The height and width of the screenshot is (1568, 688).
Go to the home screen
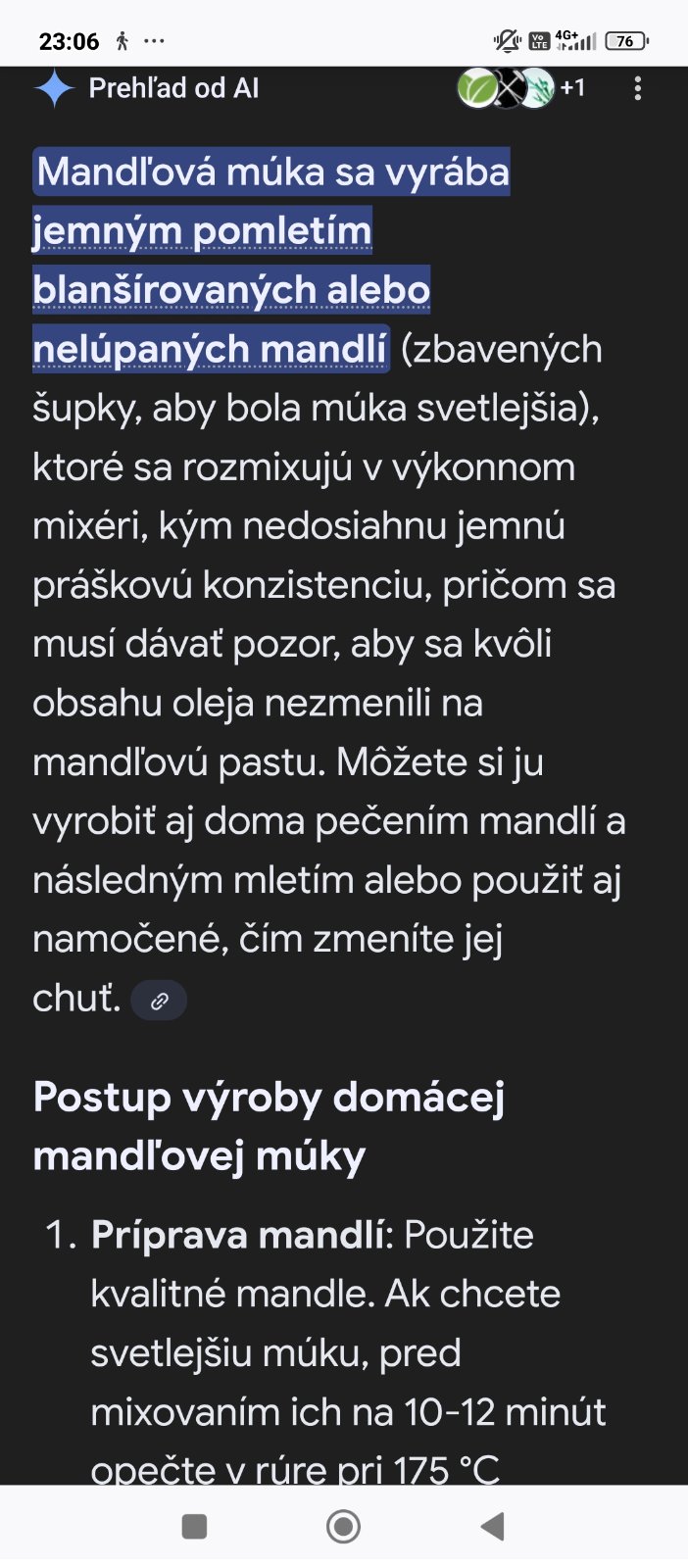343,1526
